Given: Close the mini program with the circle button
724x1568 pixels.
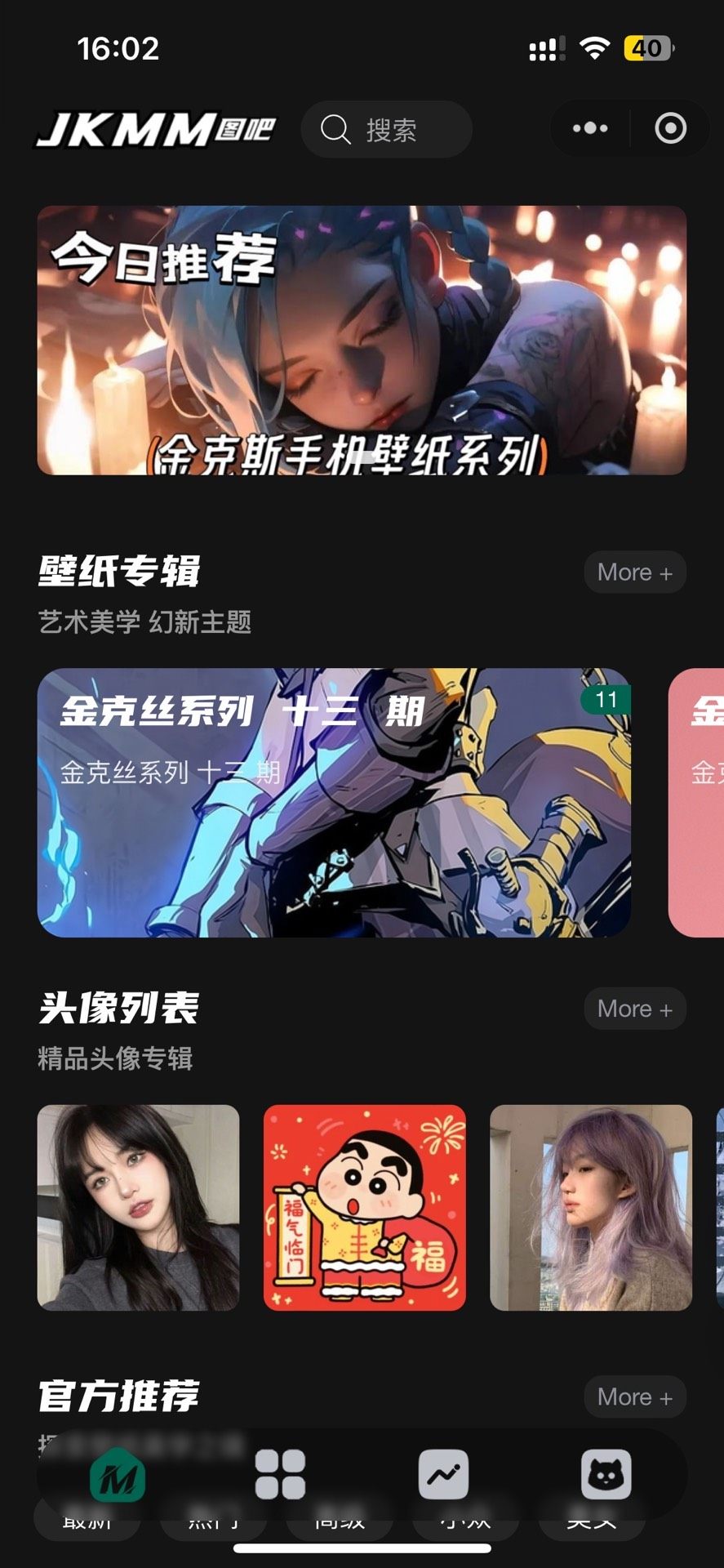Looking at the screenshot, I should (x=670, y=128).
